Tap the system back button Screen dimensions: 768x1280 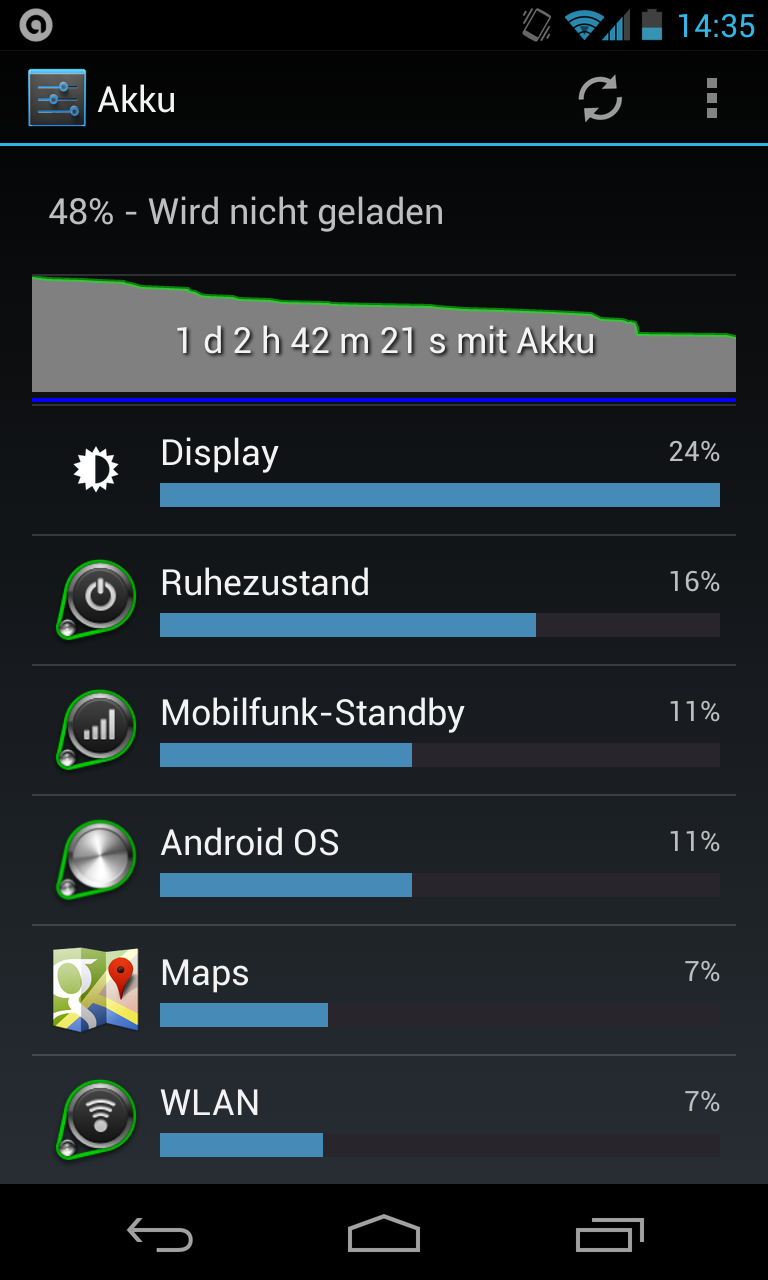(160, 1235)
